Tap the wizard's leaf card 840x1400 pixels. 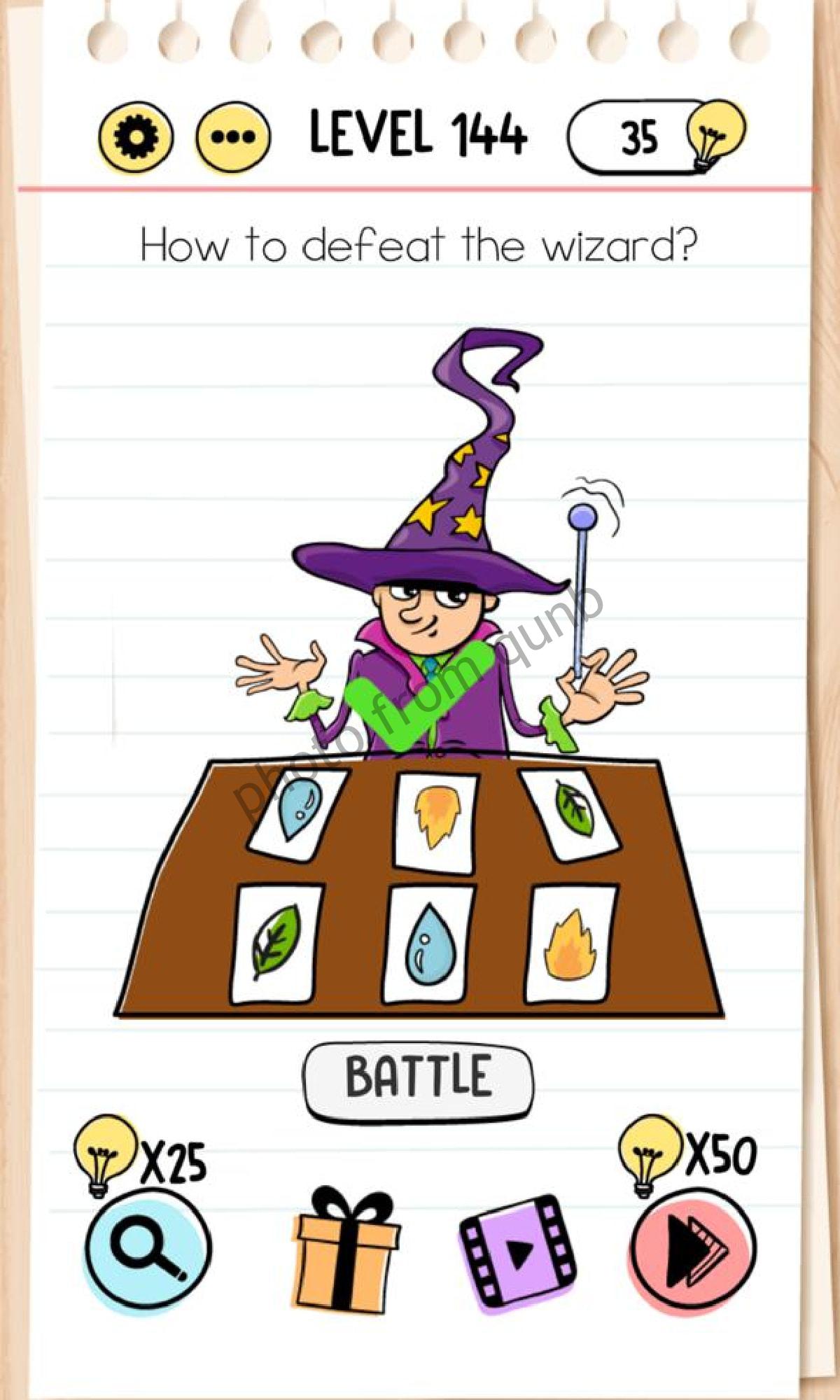coord(570,813)
